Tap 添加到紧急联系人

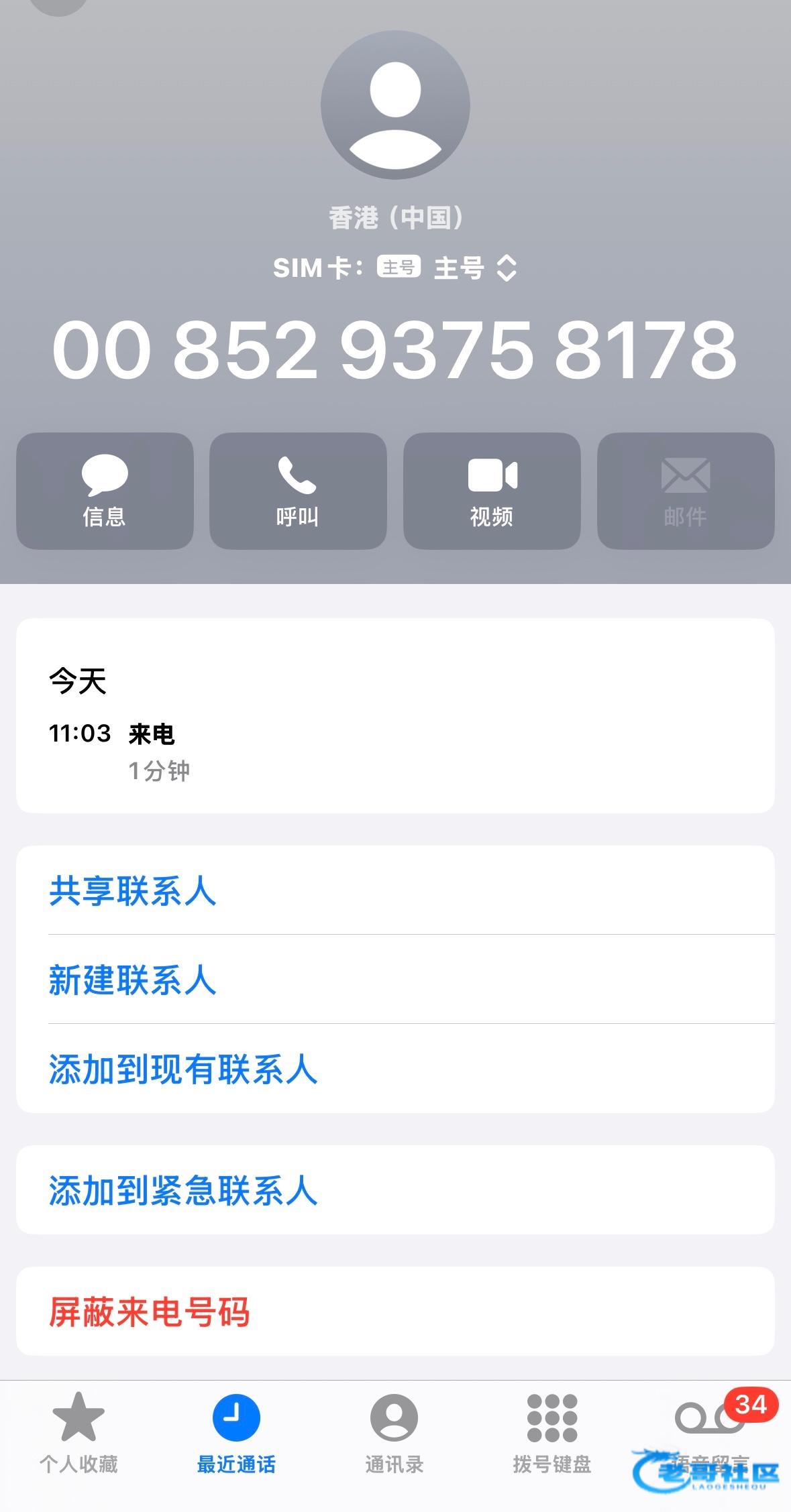point(183,1191)
